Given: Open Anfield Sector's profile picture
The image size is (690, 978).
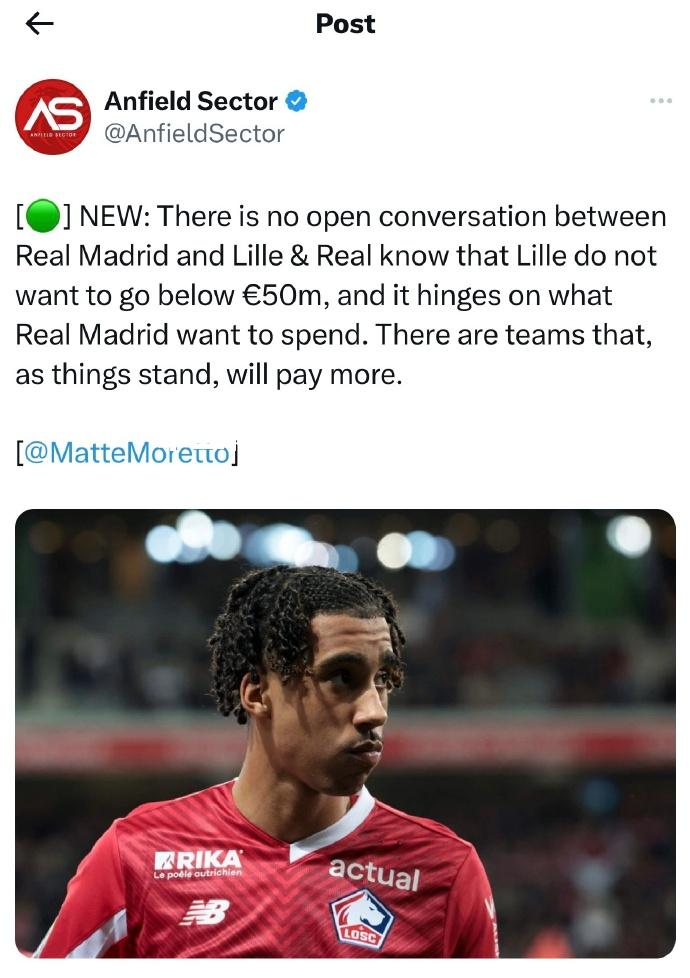Looking at the screenshot, I should pyautogui.click(x=53, y=117).
